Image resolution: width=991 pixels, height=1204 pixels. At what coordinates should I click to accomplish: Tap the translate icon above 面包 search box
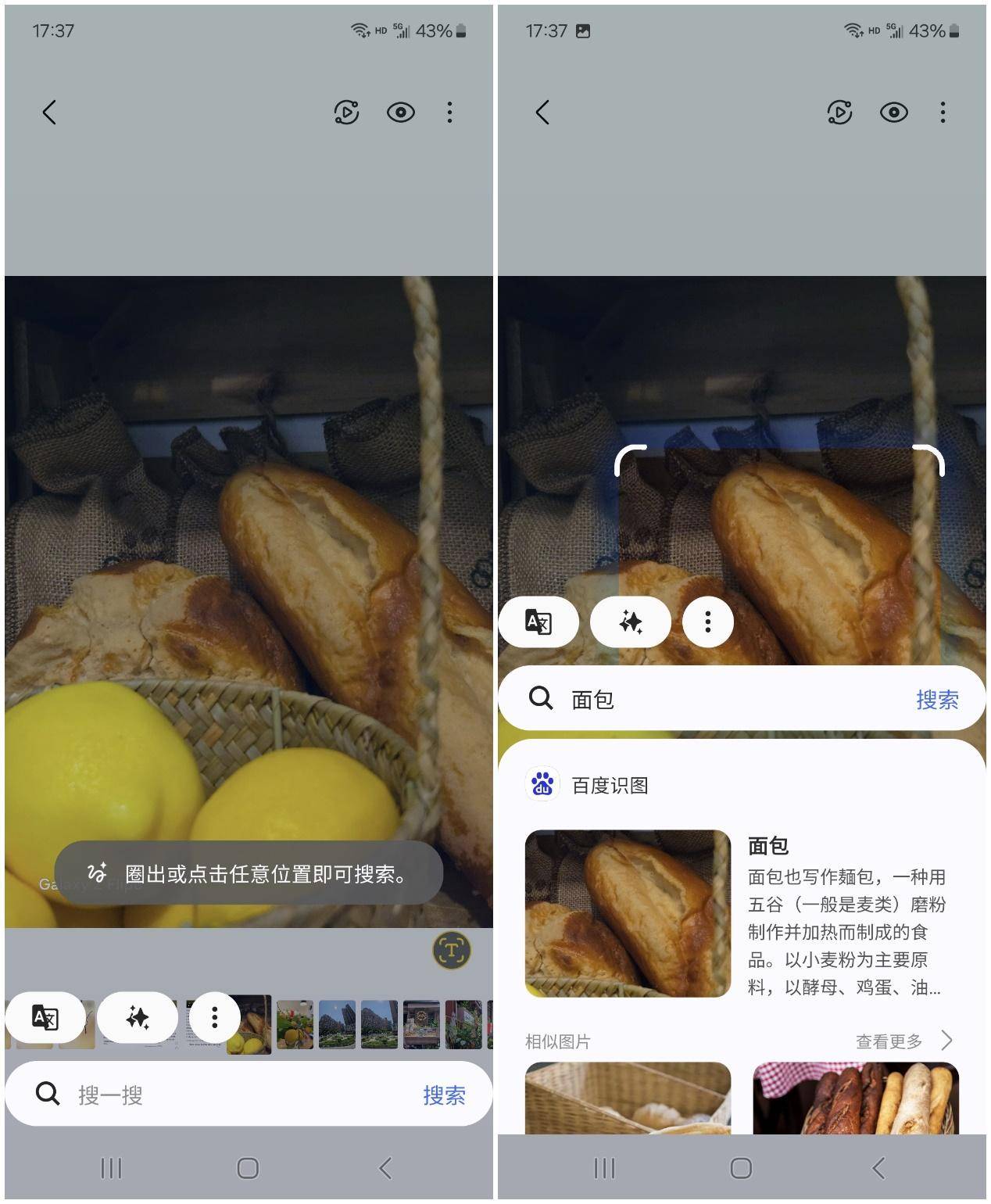click(538, 622)
